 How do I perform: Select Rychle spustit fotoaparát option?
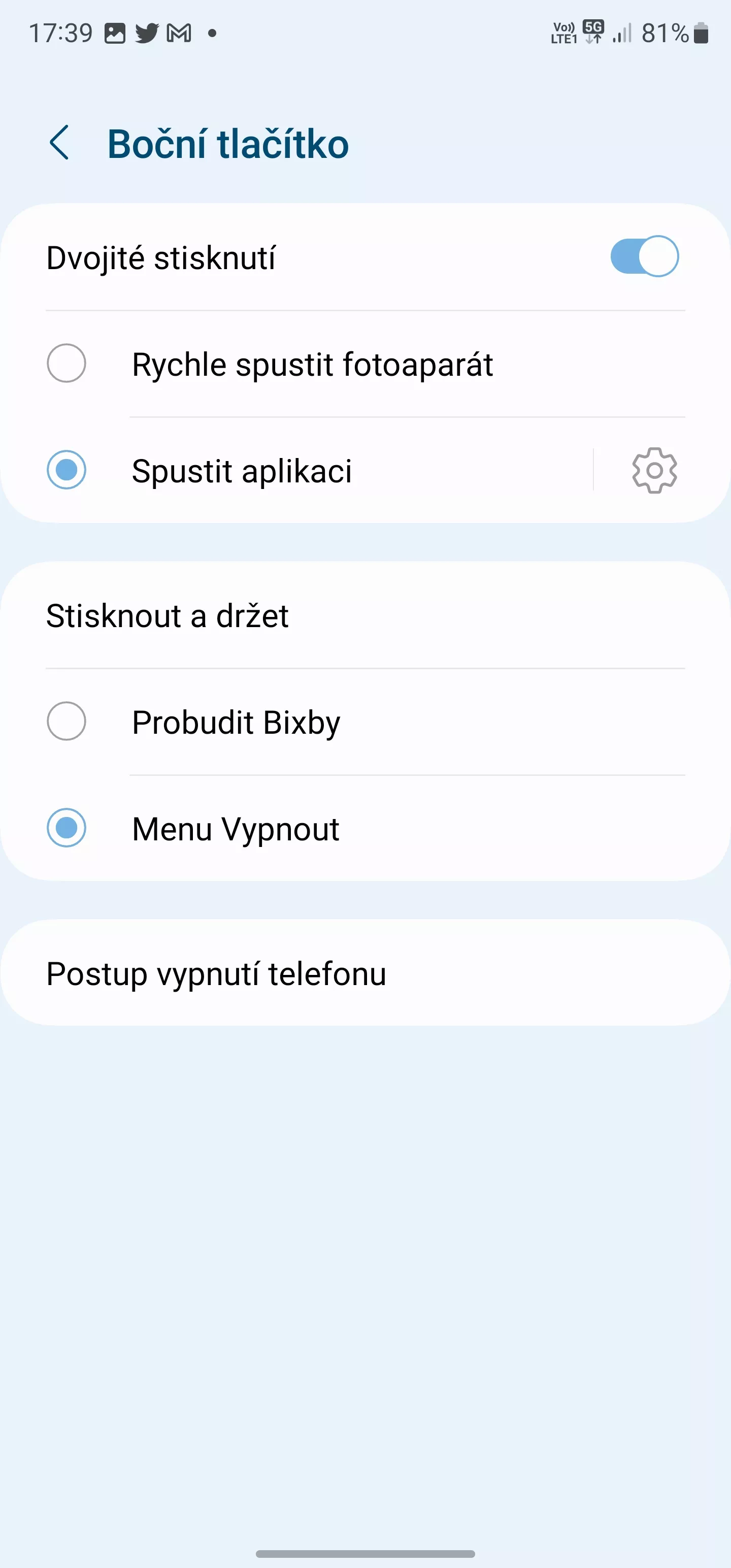pyautogui.click(x=365, y=364)
